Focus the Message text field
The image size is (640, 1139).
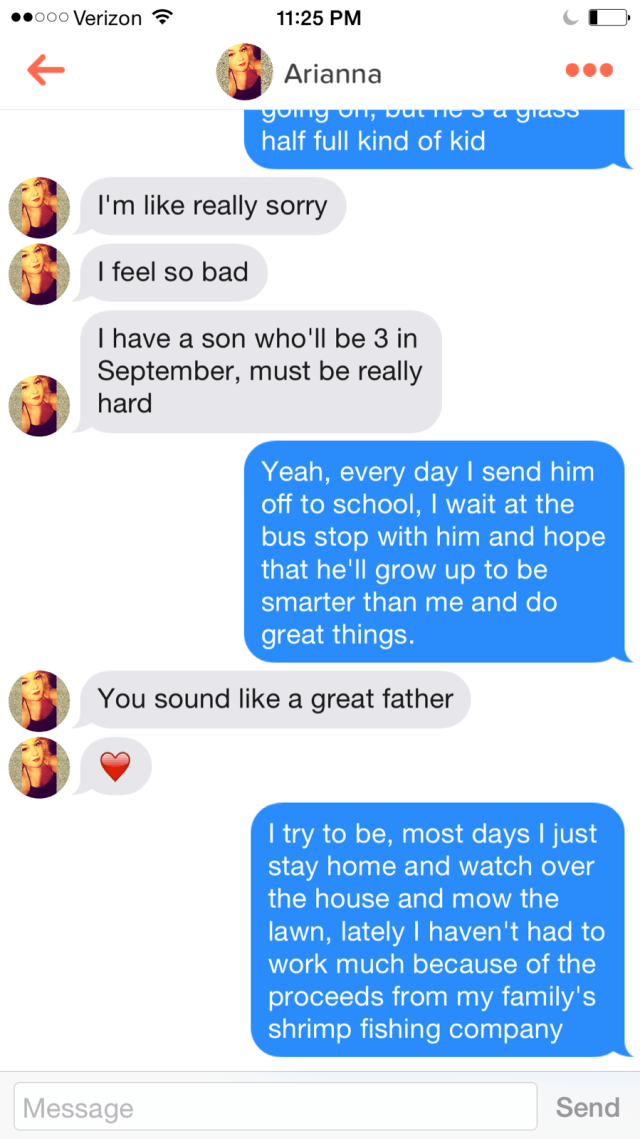click(x=275, y=1107)
